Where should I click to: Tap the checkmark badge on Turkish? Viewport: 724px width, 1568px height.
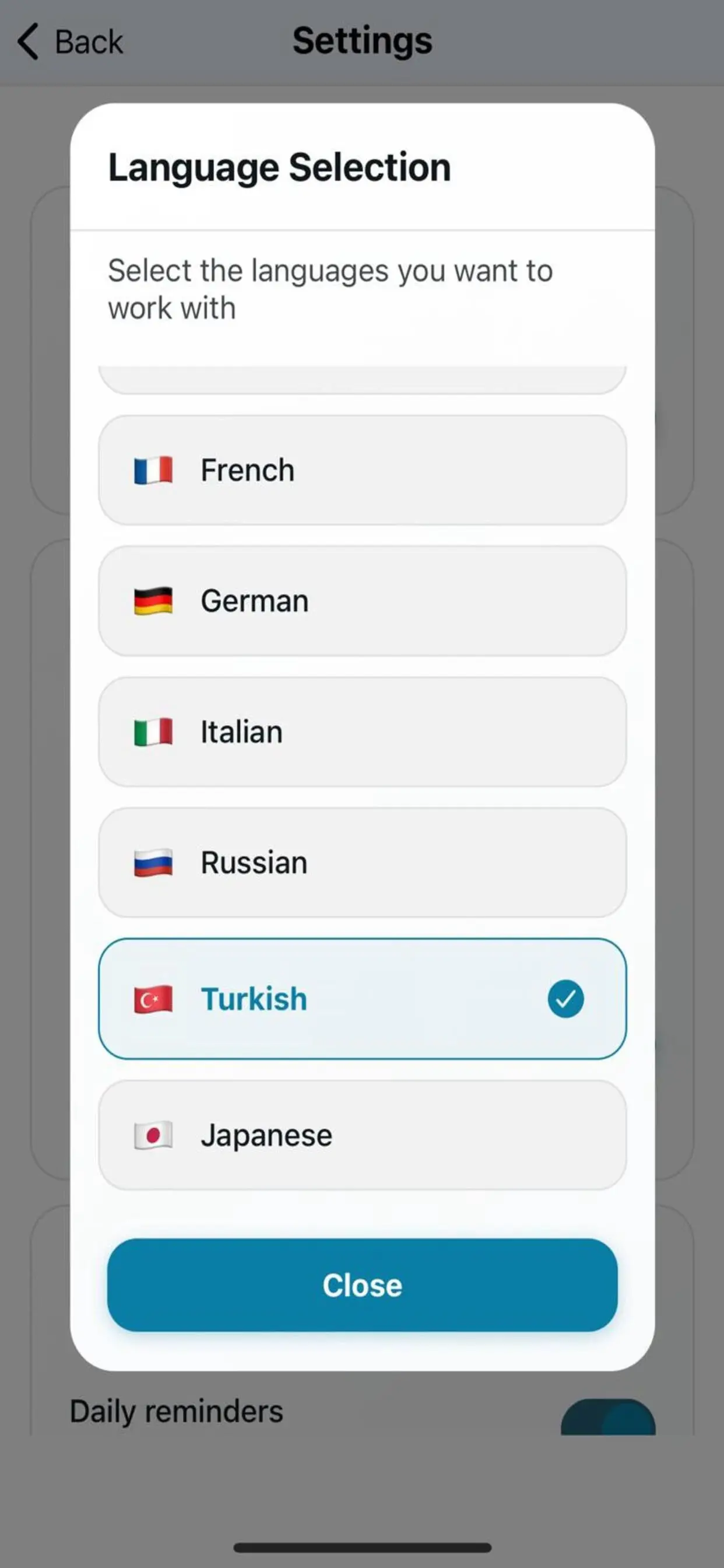565,998
